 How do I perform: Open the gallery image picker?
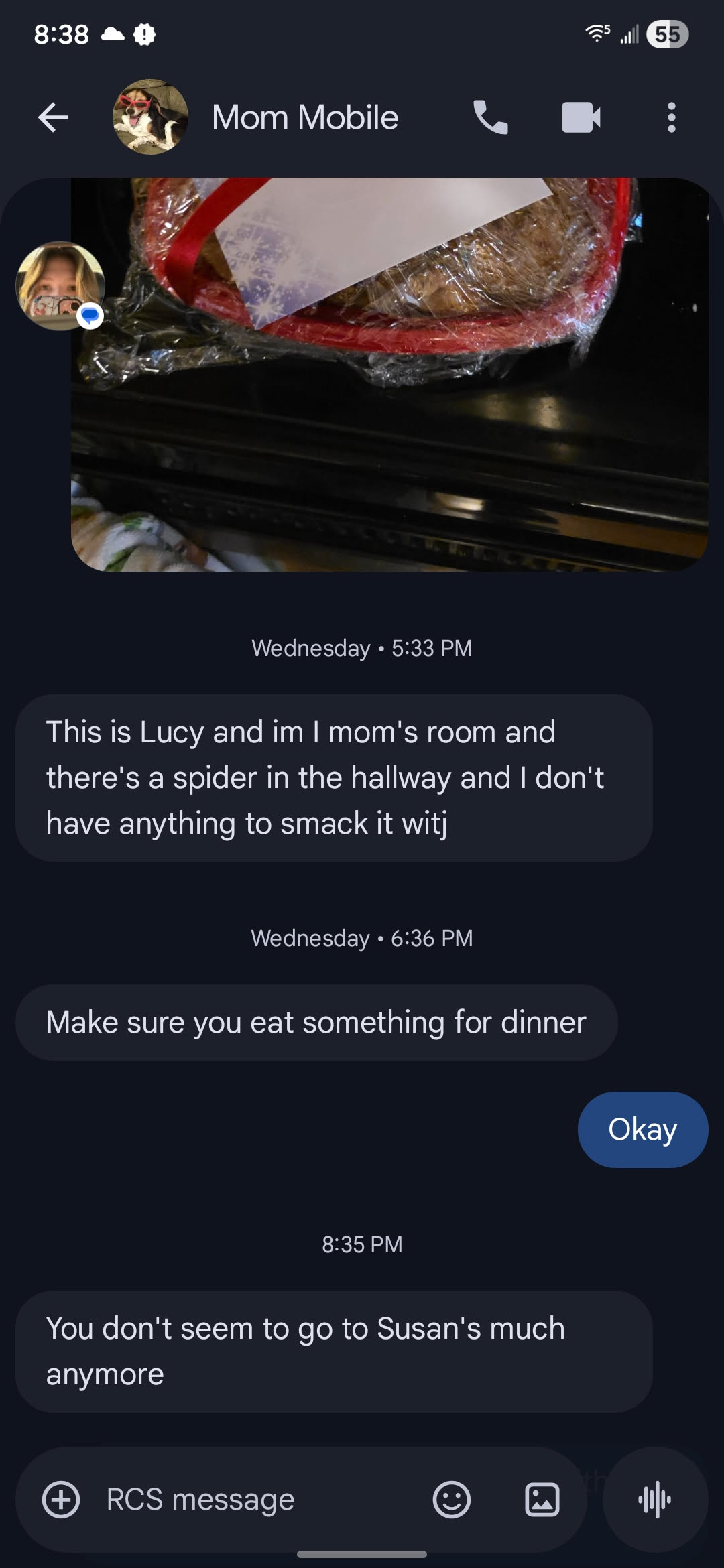click(542, 1499)
